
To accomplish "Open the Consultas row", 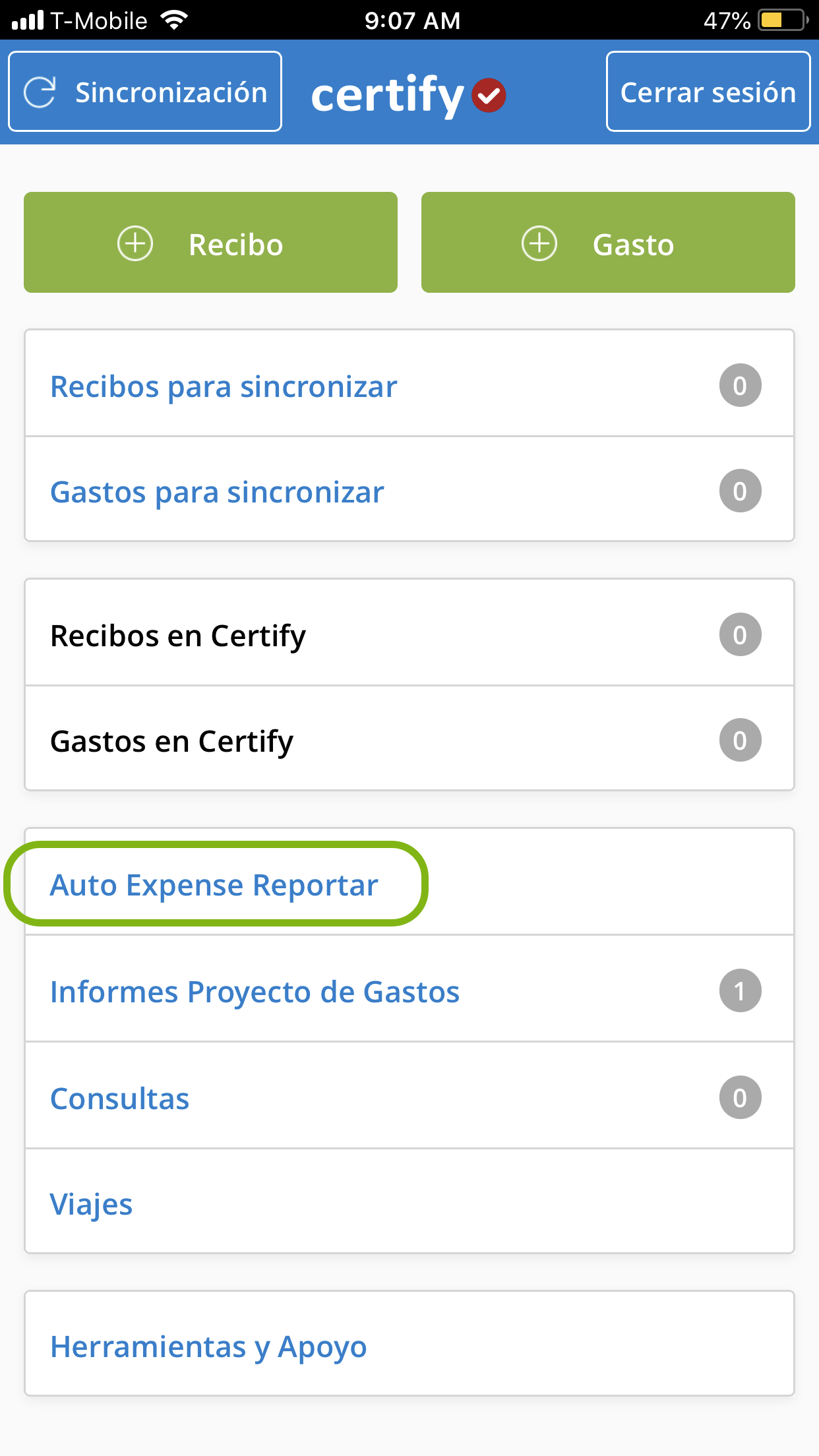I will pos(409,1097).
